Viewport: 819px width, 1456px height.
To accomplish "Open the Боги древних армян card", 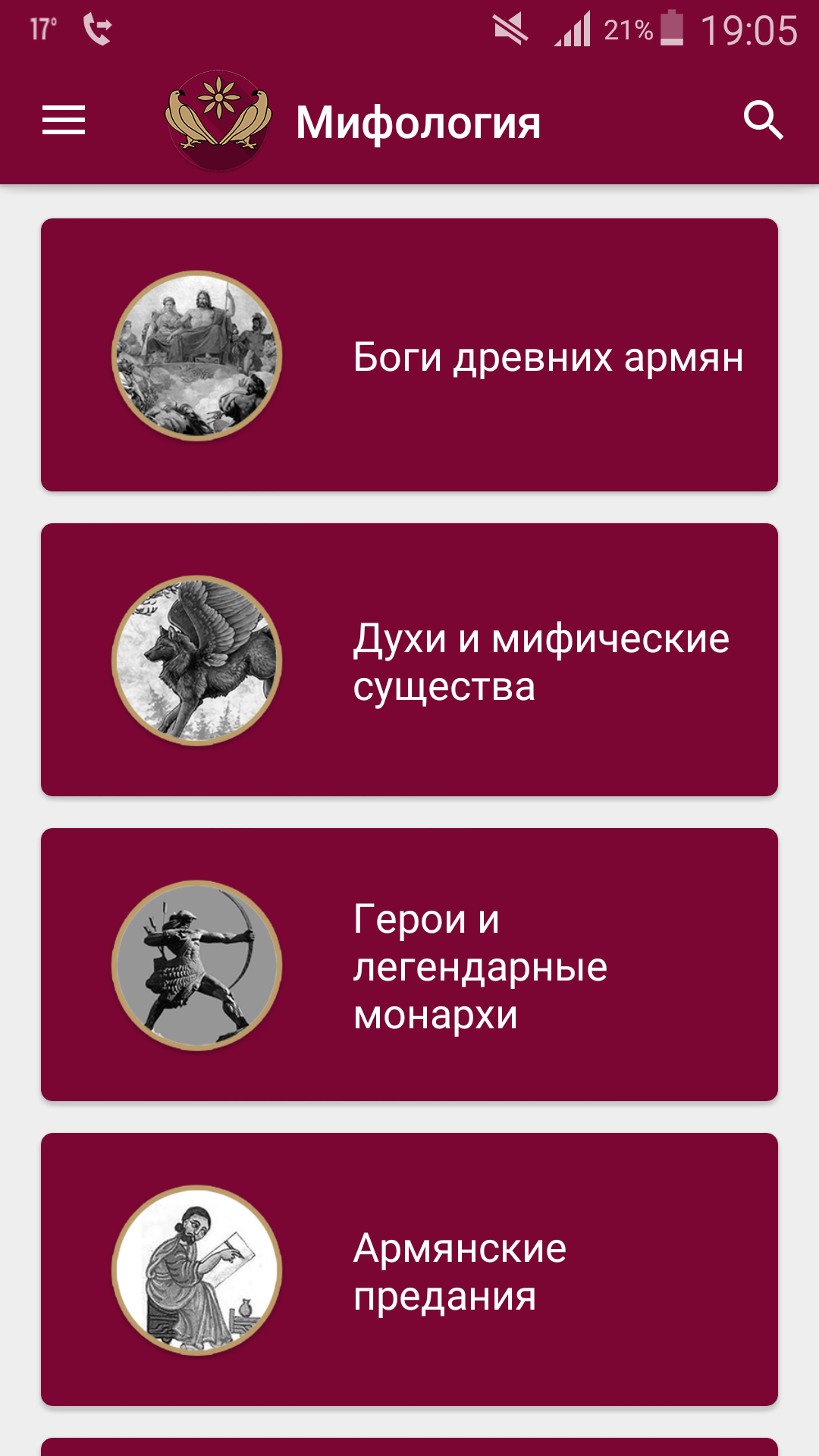I will pos(409,355).
